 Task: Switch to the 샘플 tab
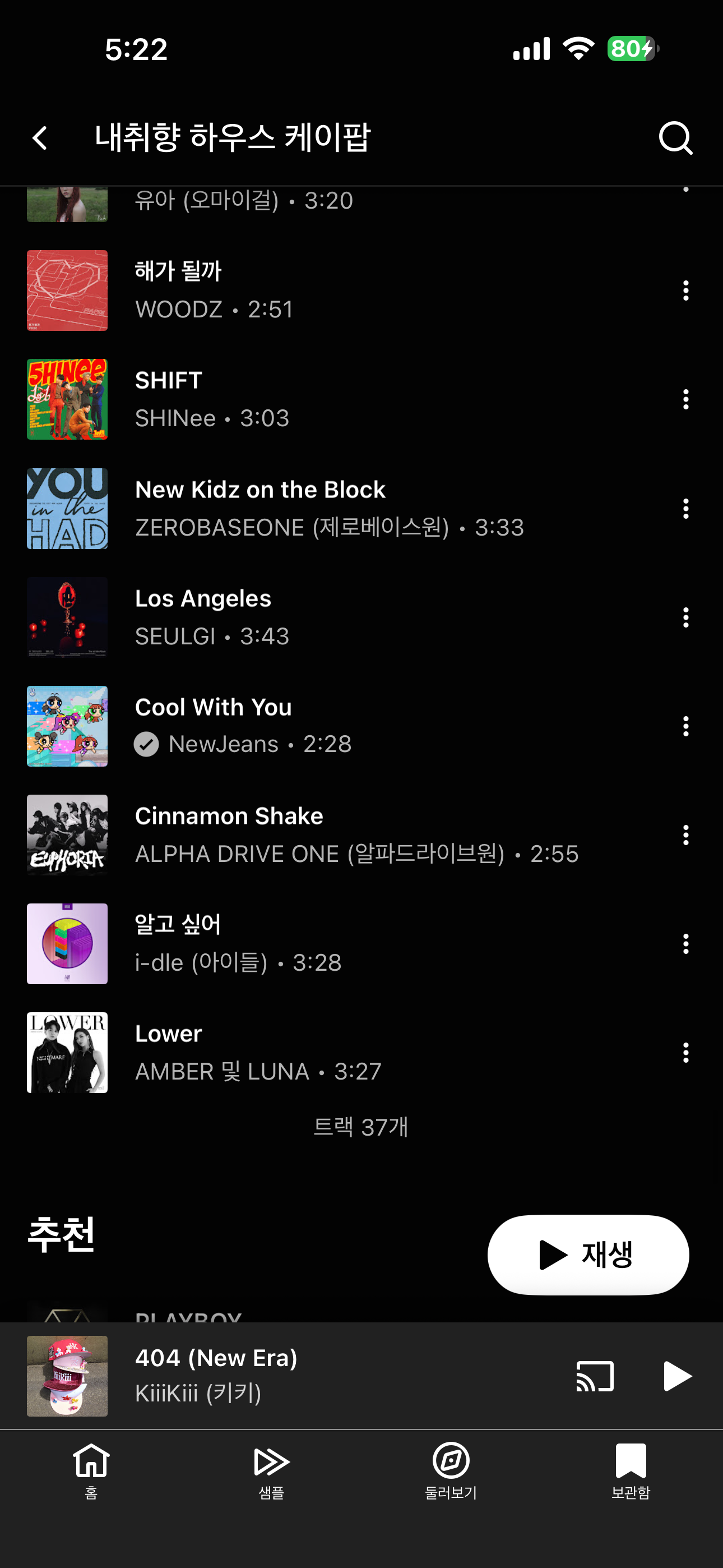[271, 1470]
